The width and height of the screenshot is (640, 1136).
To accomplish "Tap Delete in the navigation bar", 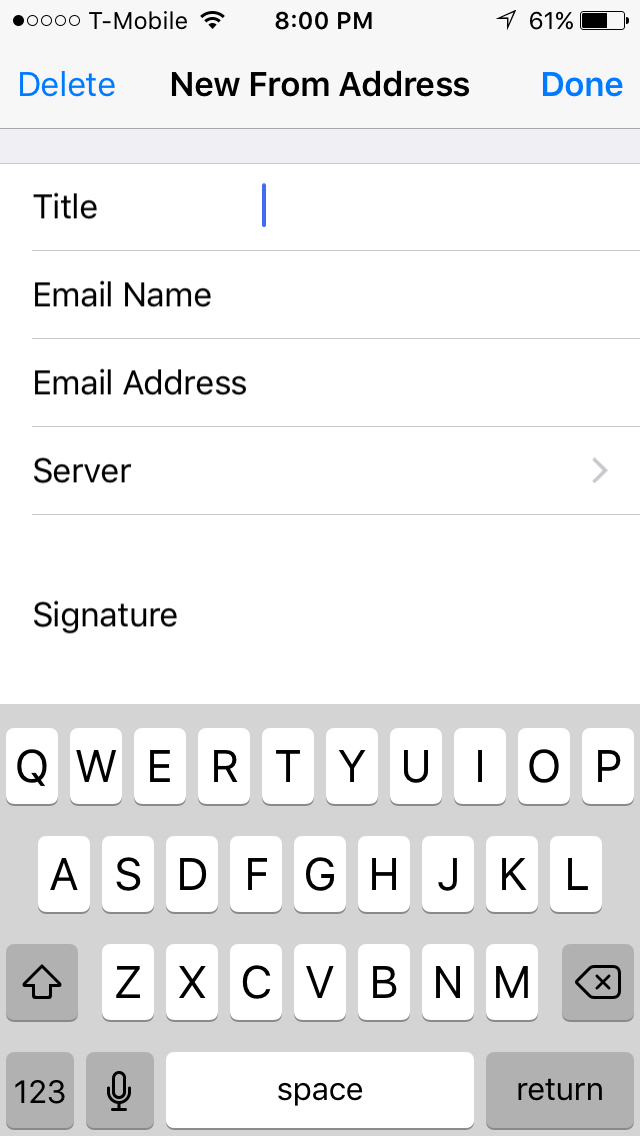I will (67, 85).
